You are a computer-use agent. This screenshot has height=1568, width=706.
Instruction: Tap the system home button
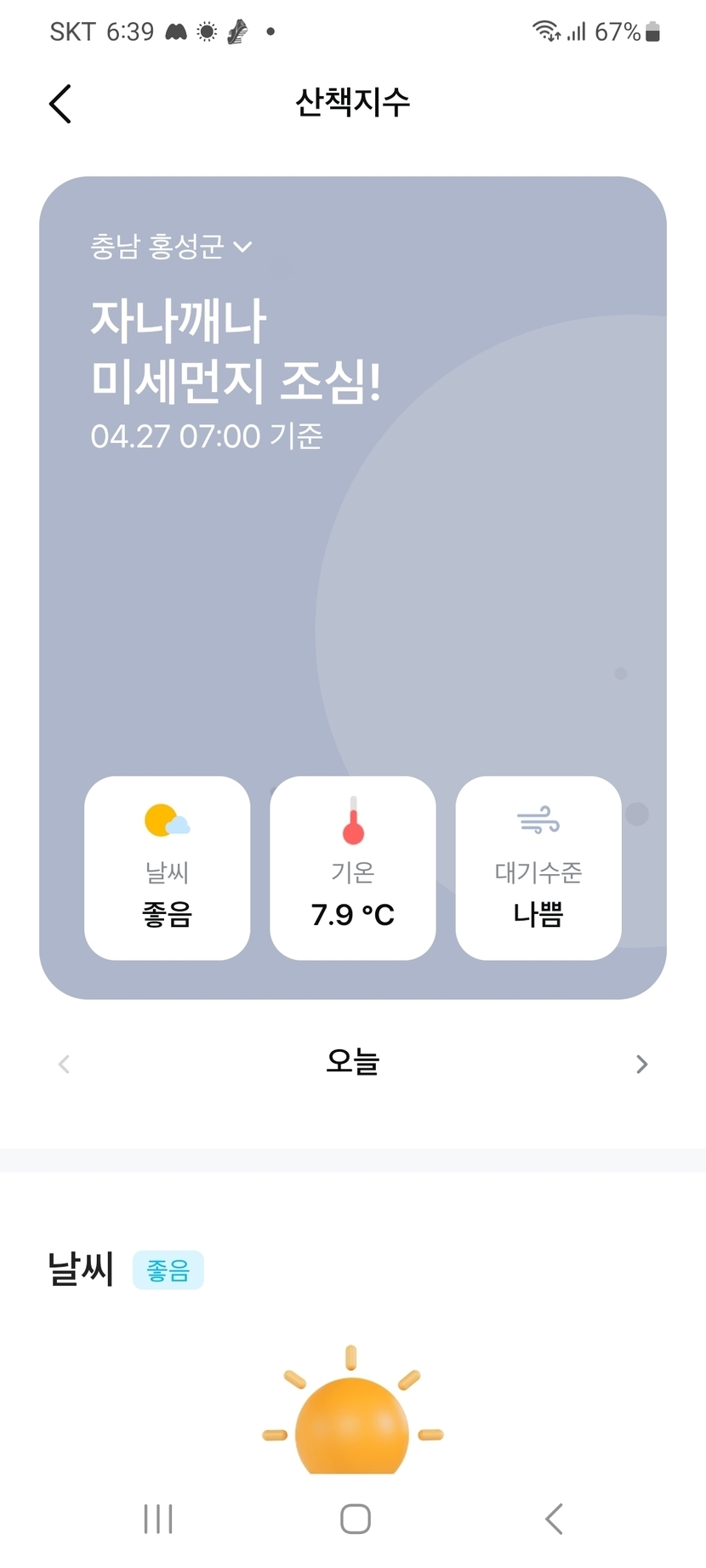[355, 1519]
